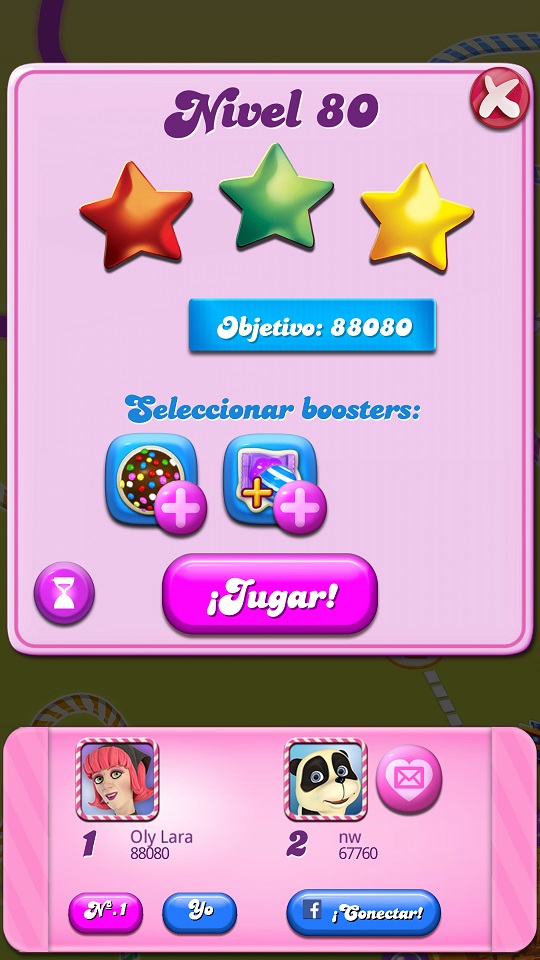Close the Nivel 80 dialog

pyautogui.click(x=499, y=98)
